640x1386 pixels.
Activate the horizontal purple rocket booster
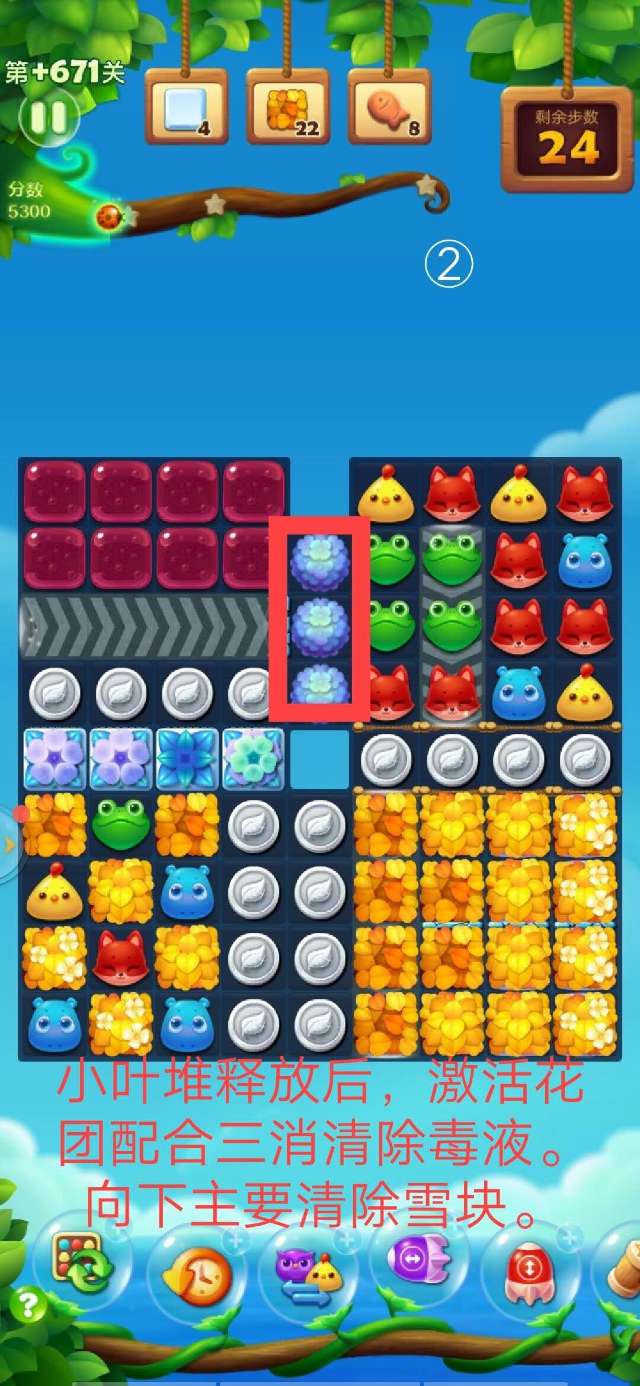tap(420, 1260)
